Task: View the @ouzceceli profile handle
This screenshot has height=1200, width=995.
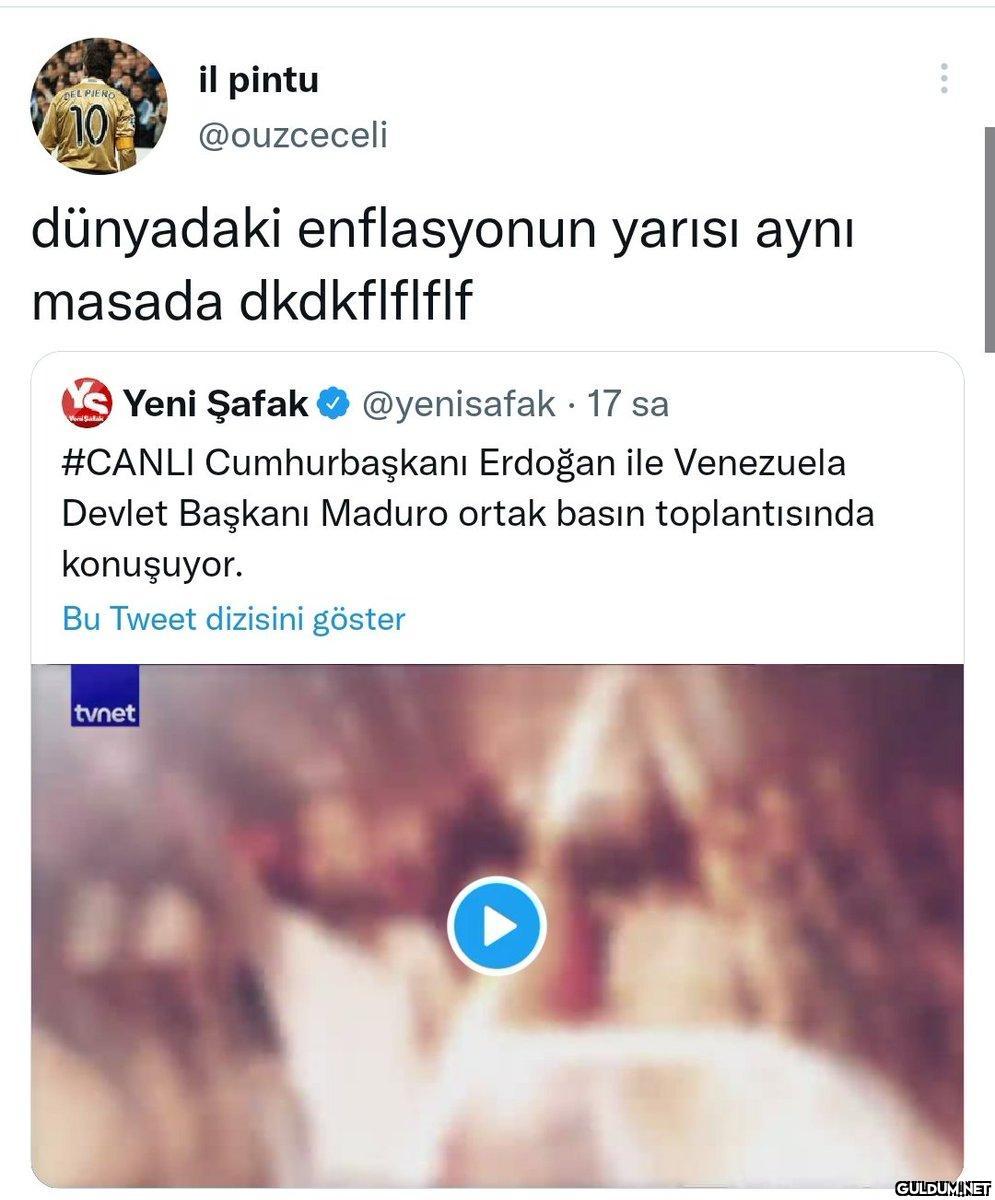Action: (x=292, y=135)
